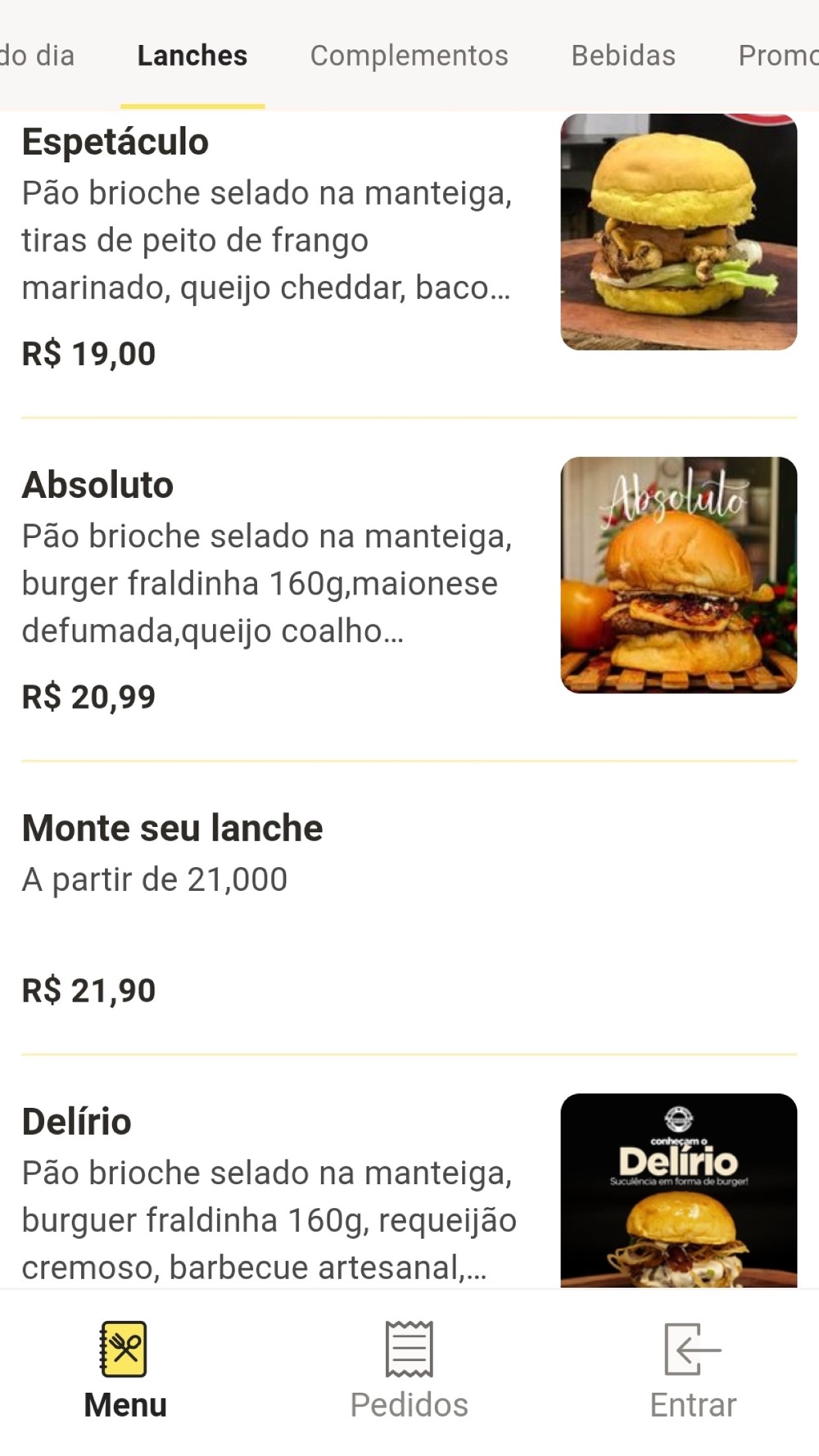The image size is (819, 1456).
Task: Select the Lanches category tab
Action: coord(192,56)
